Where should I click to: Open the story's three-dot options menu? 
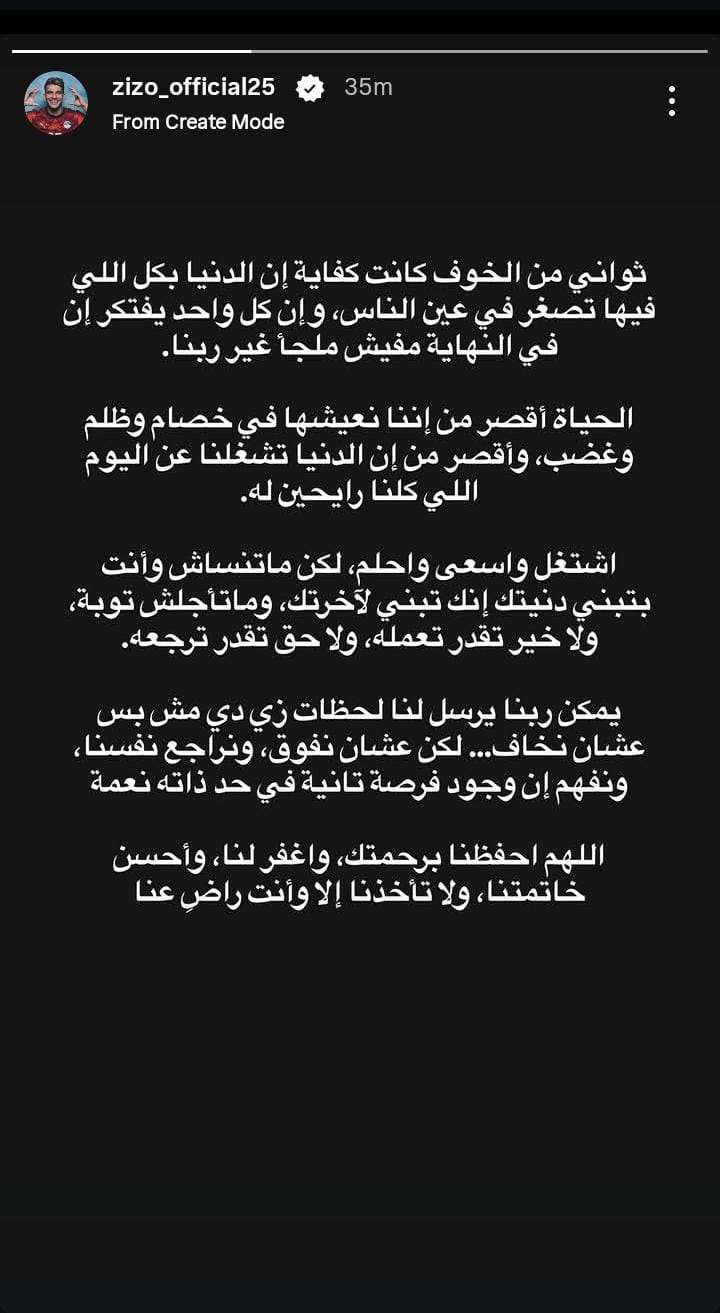pos(672,101)
